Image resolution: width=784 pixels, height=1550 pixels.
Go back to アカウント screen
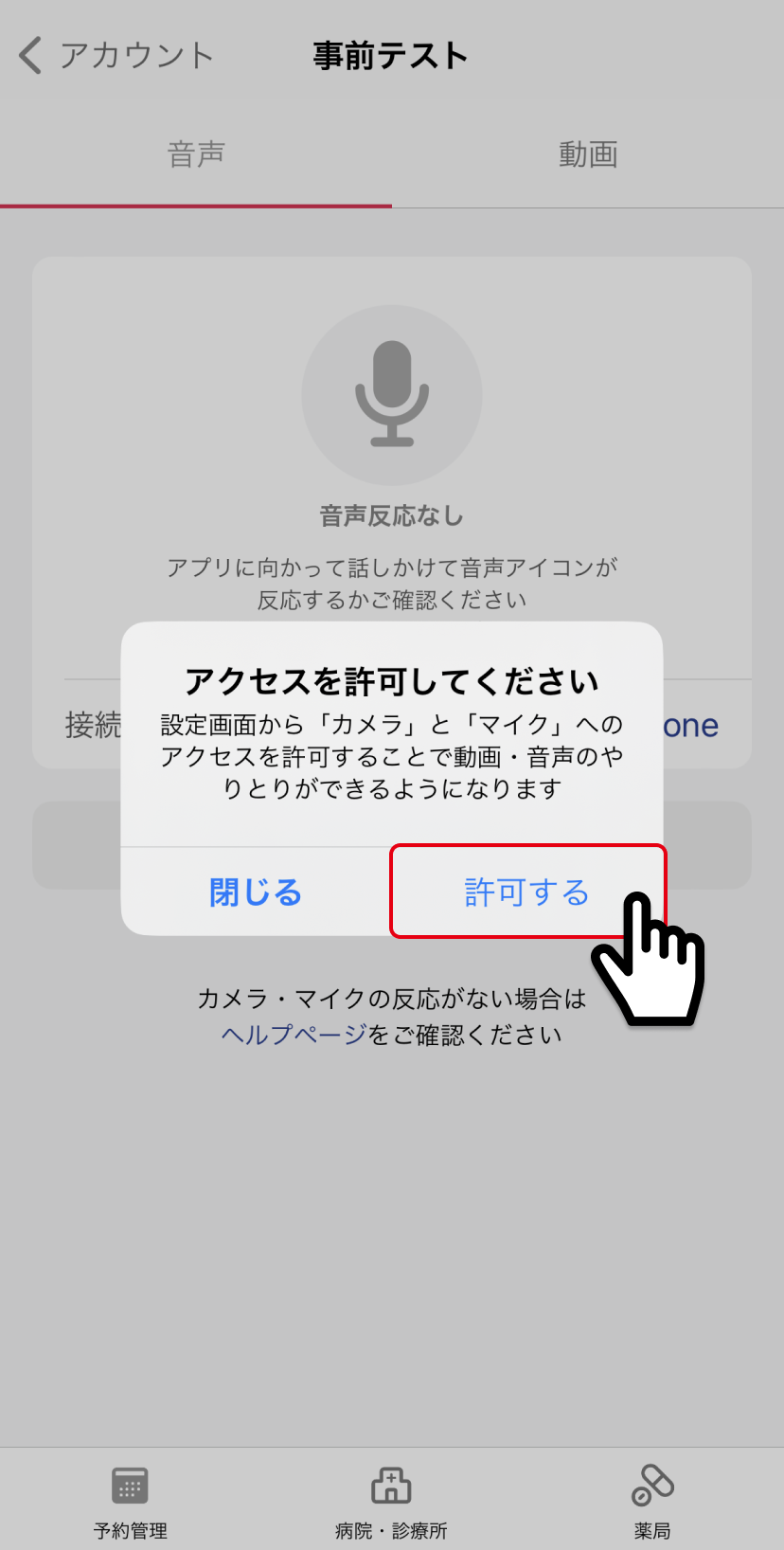pyautogui.click(x=116, y=56)
